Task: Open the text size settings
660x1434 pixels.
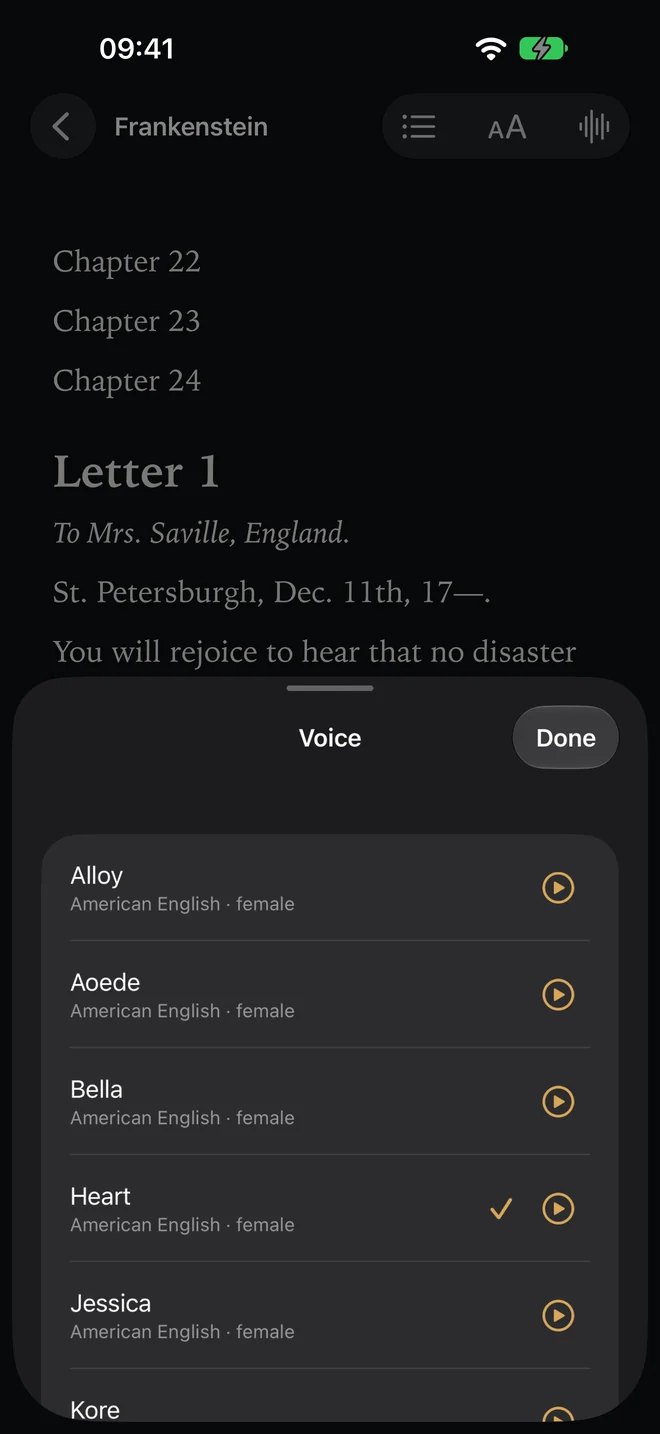Action: click(506, 127)
